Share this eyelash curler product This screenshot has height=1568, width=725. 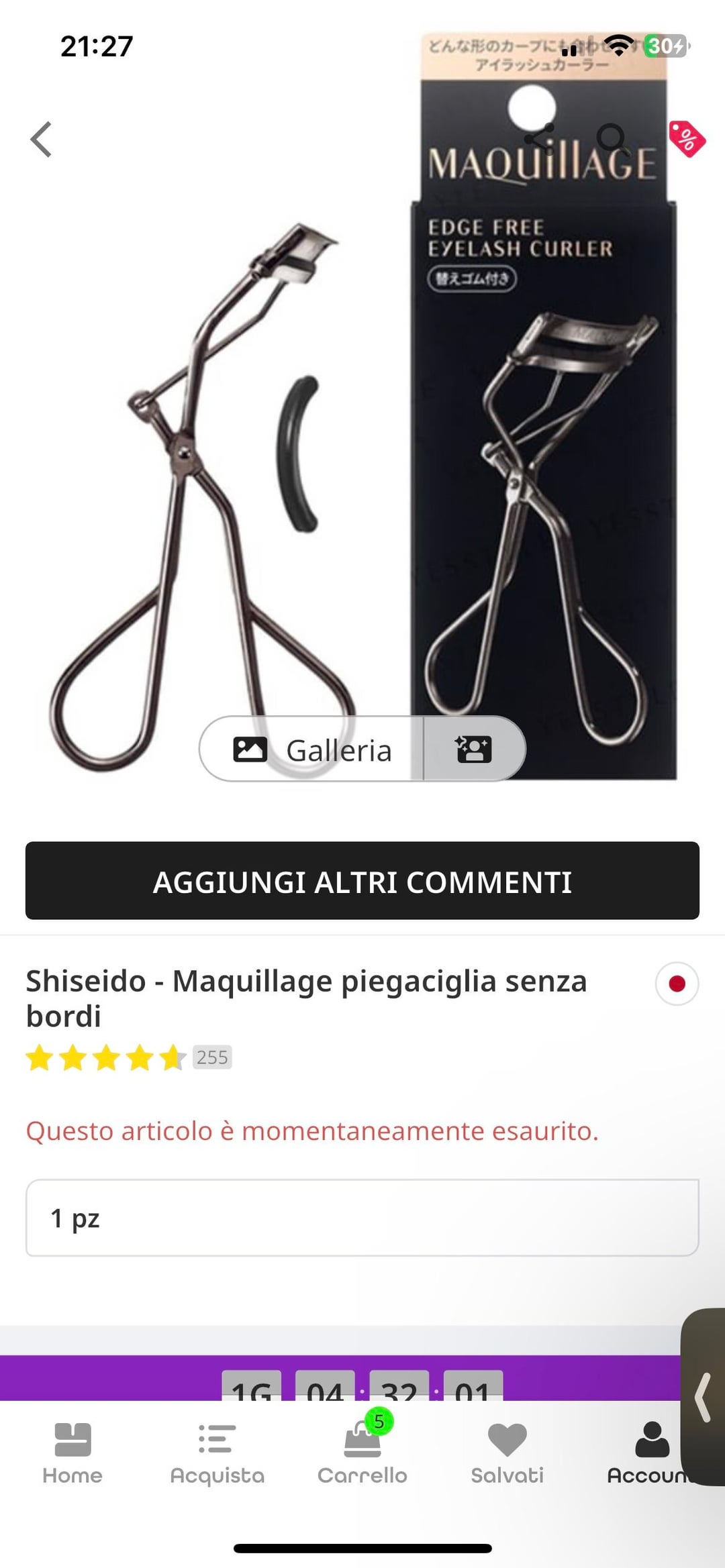click(x=540, y=140)
